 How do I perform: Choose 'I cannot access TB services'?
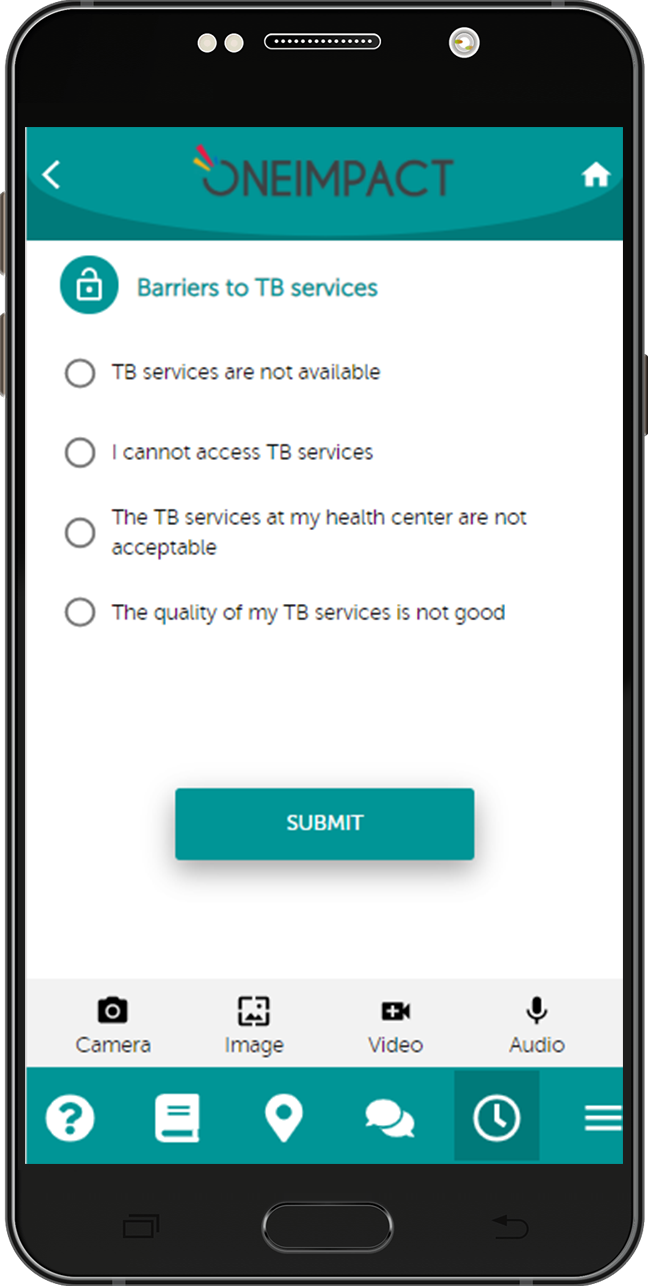tap(80, 453)
